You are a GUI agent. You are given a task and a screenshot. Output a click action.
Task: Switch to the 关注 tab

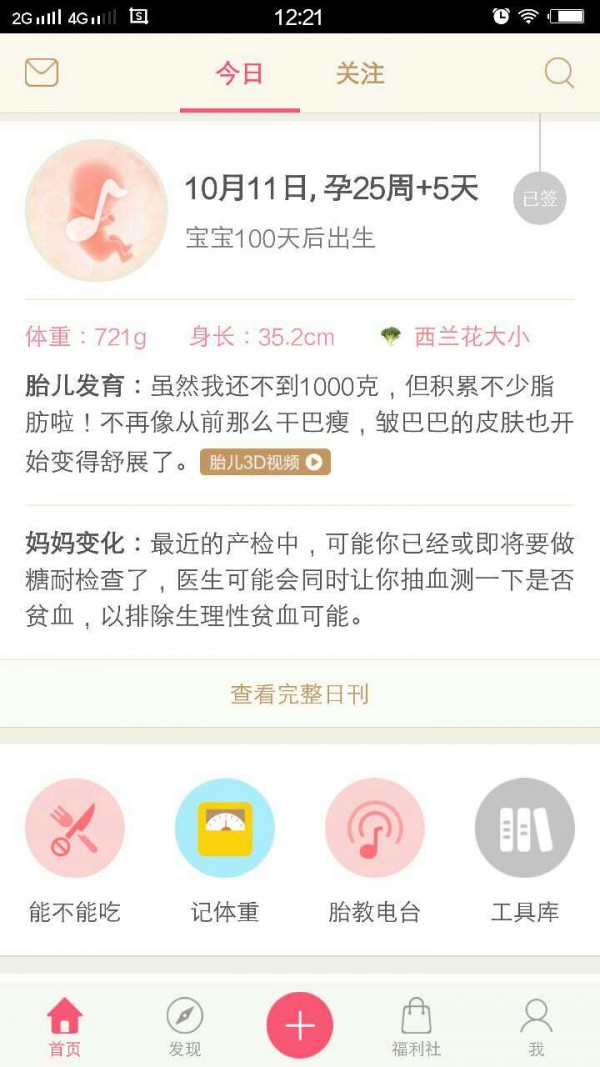pos(360,74)
